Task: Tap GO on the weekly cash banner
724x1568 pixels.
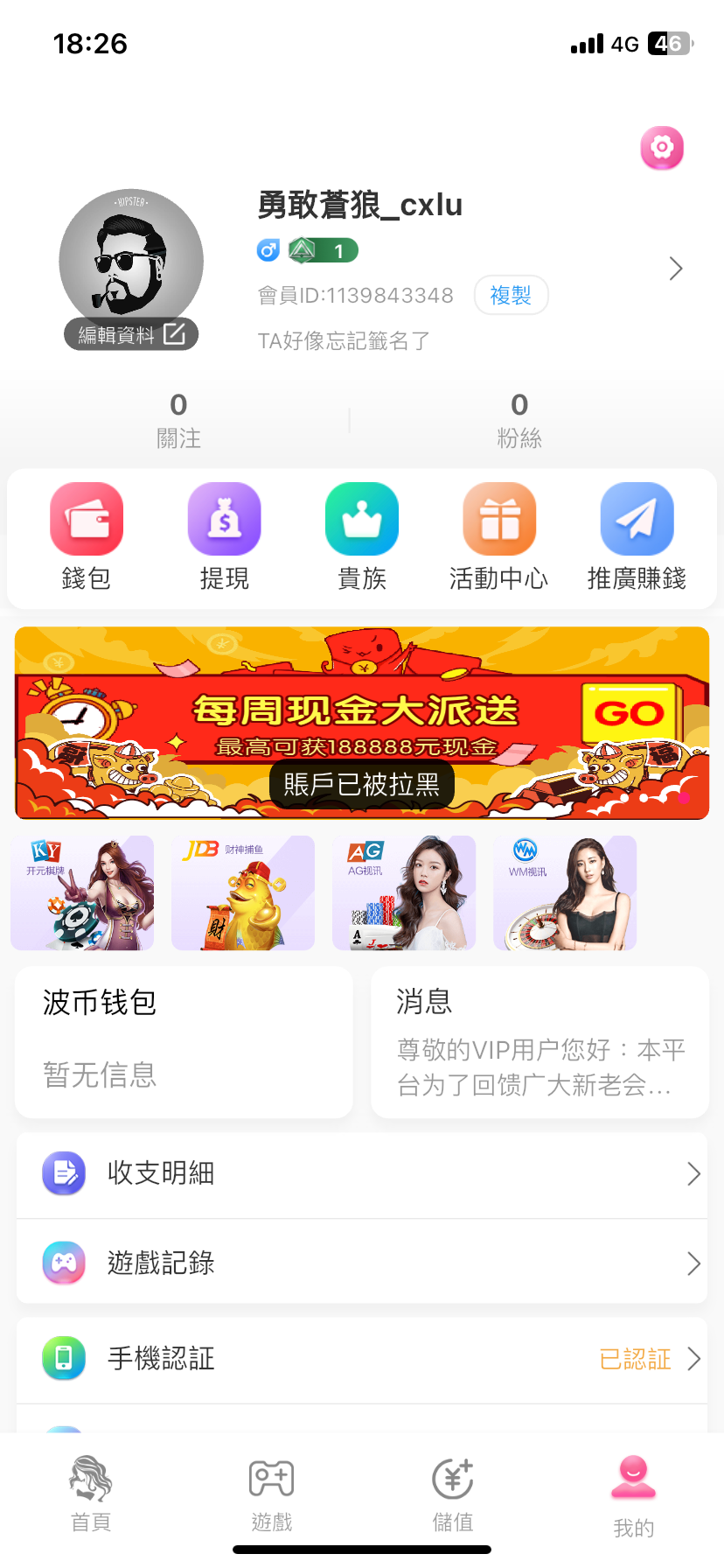Action: click(630, 714)
